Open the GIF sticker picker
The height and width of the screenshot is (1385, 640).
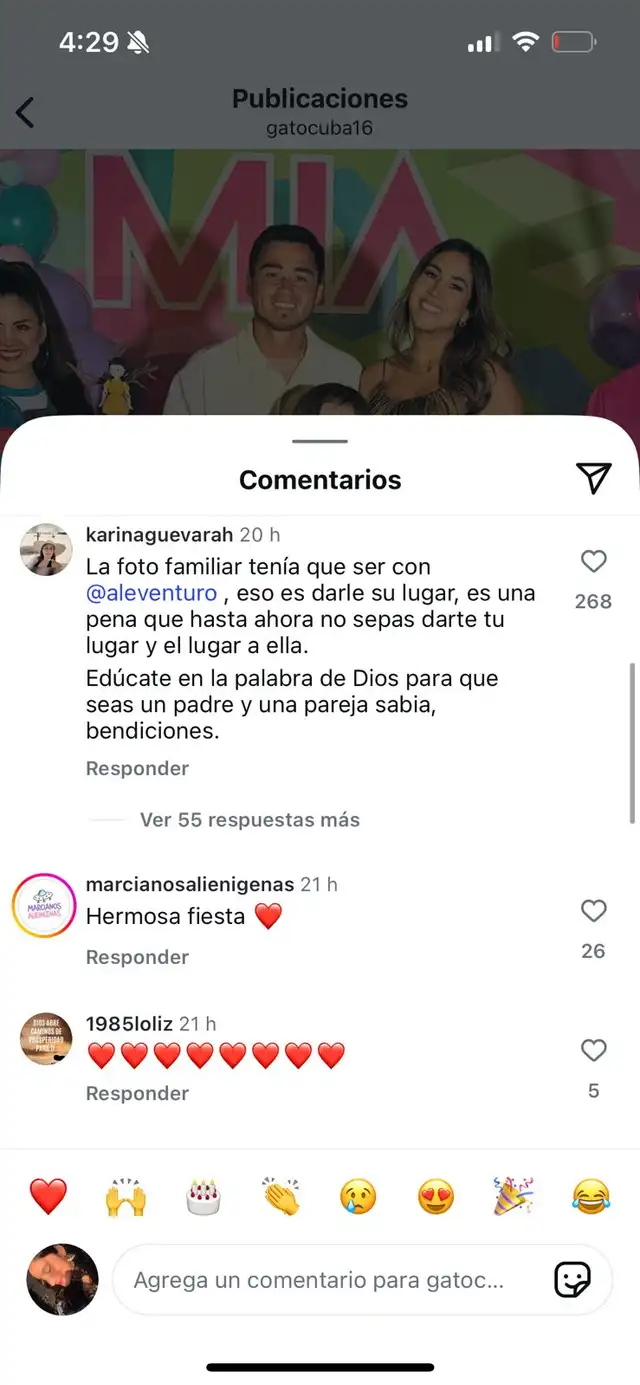point(572,1280)
